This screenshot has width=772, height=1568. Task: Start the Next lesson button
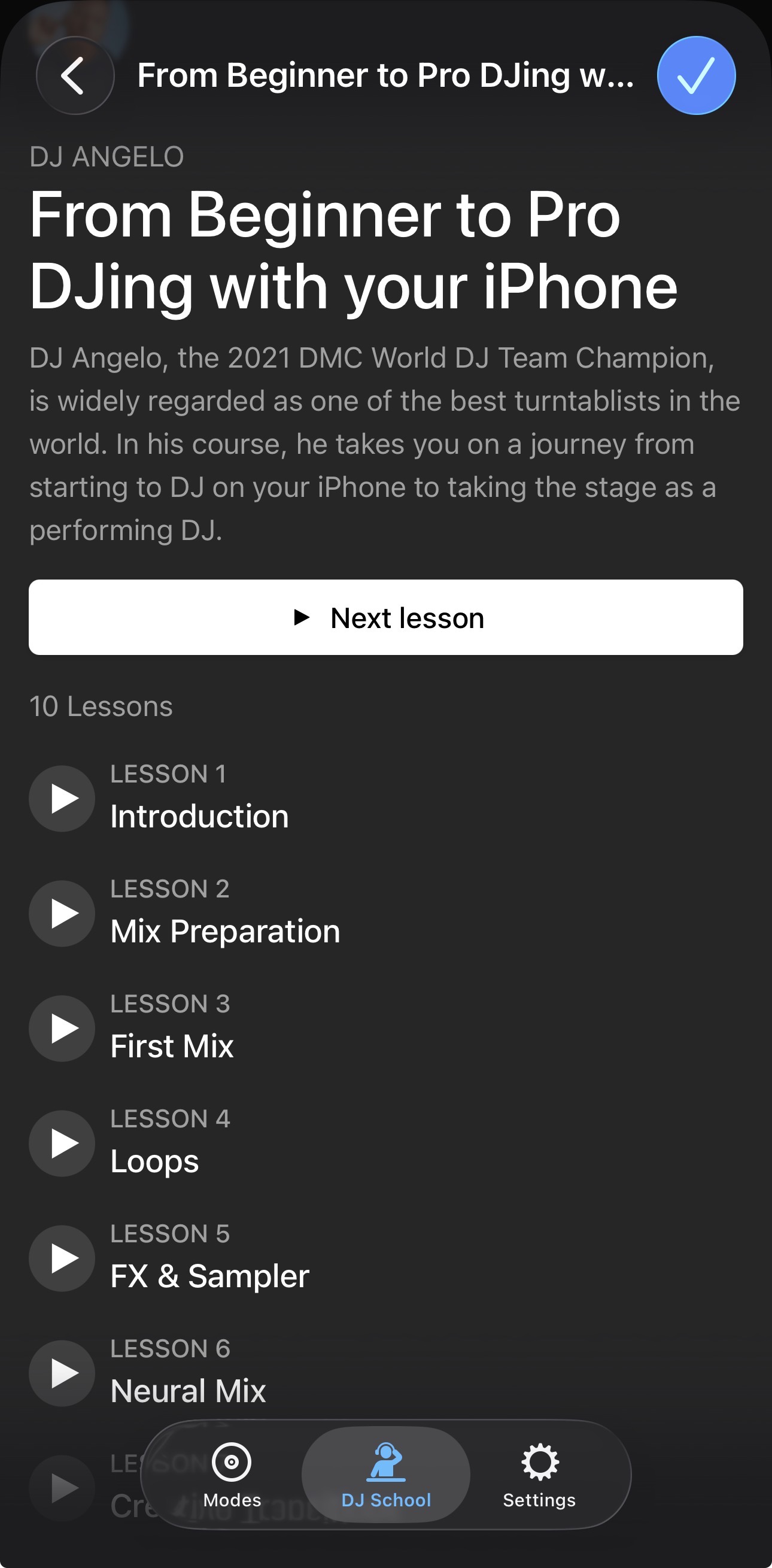pyautogui.click(x=385, y=617)
